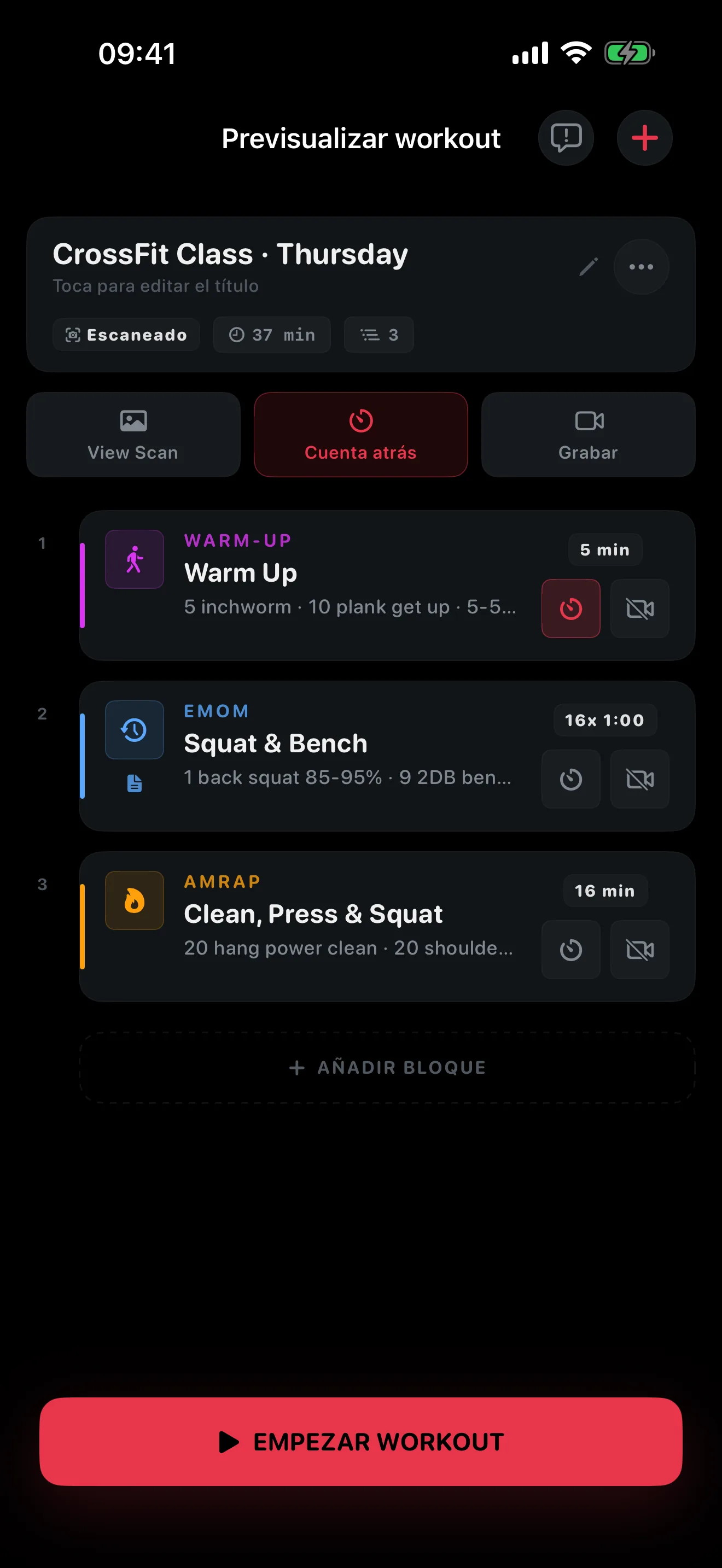The height and width of the screenshot is (1568, 722).
Task: Open the feedback report icon
Action: click(x=566, y=138)
